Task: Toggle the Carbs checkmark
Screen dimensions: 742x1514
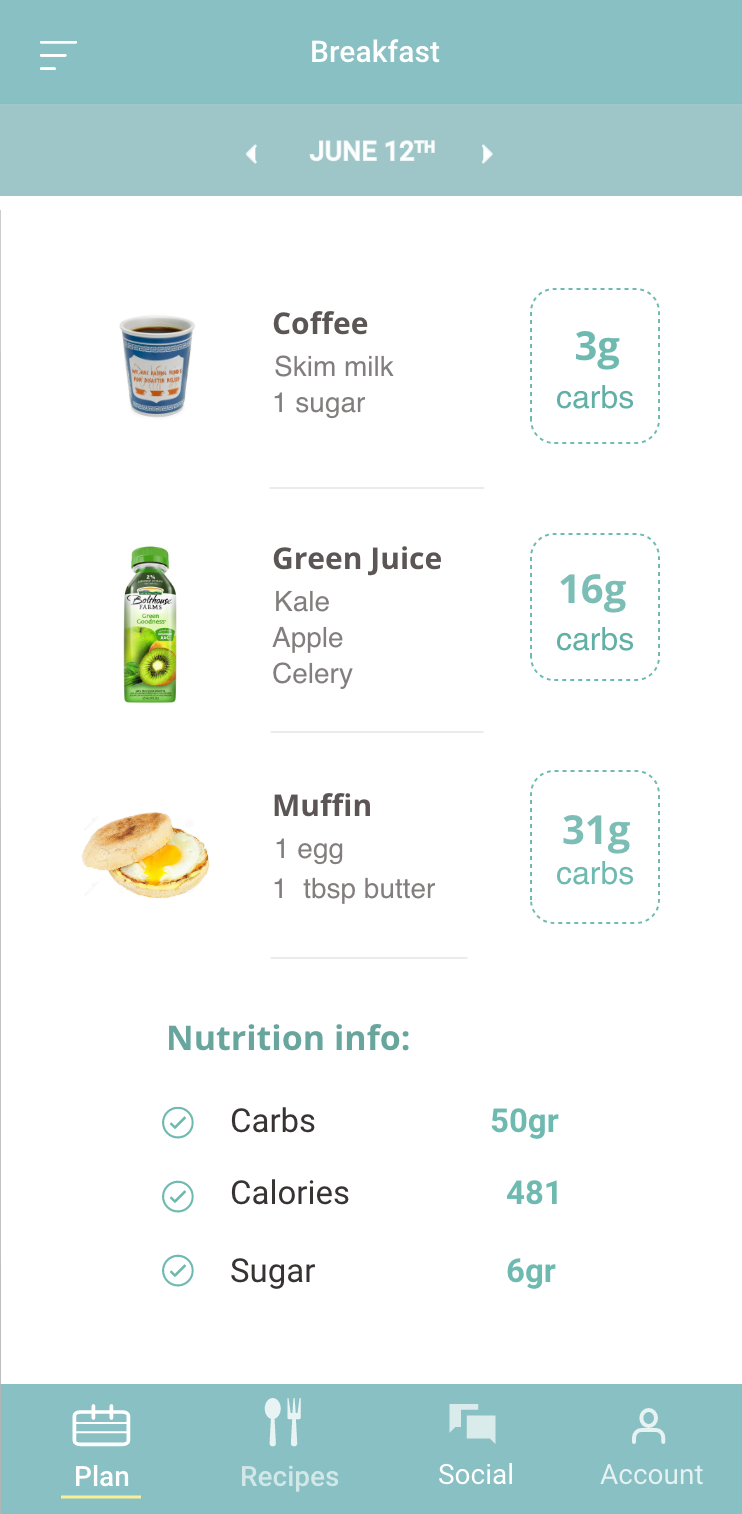Action: [178, 1123]
